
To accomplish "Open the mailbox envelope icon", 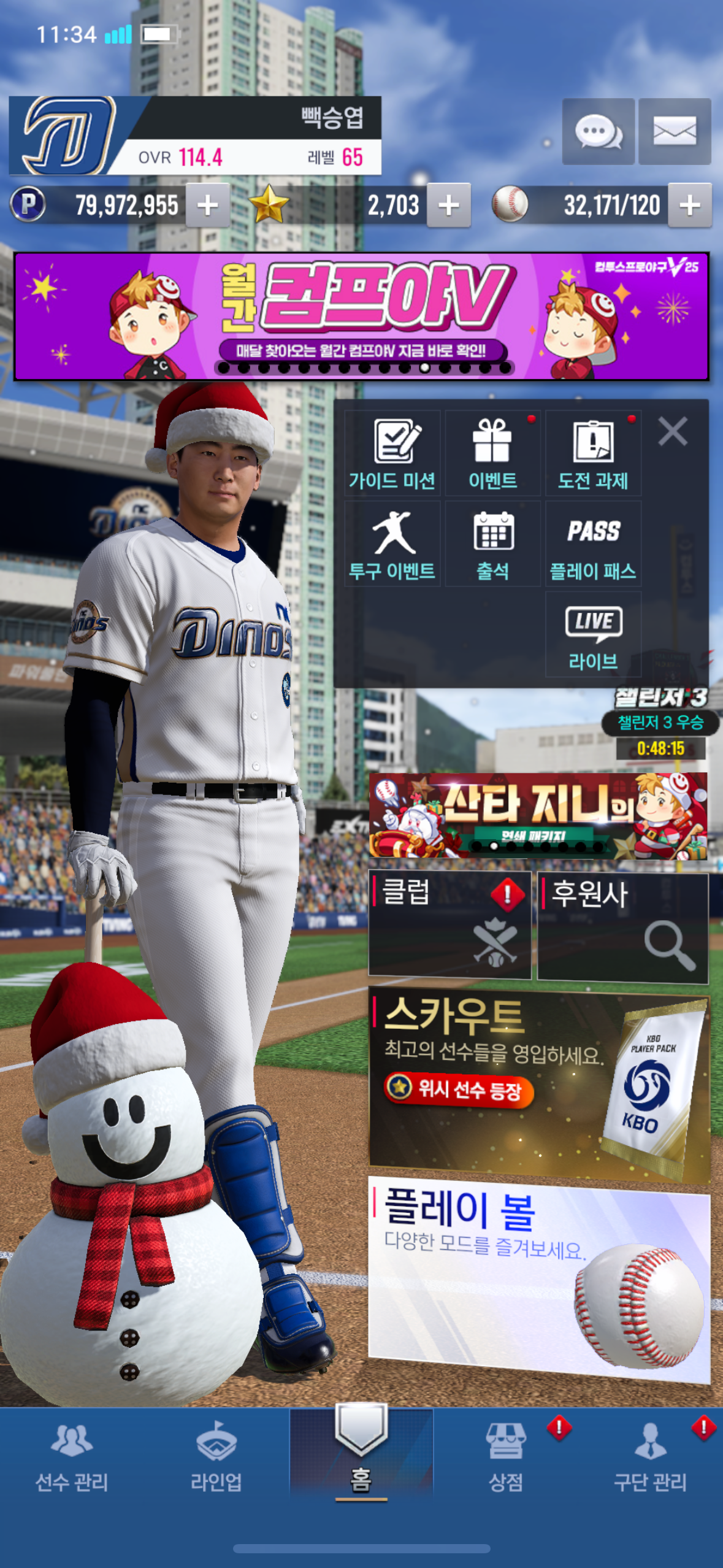I will point(674,131).
